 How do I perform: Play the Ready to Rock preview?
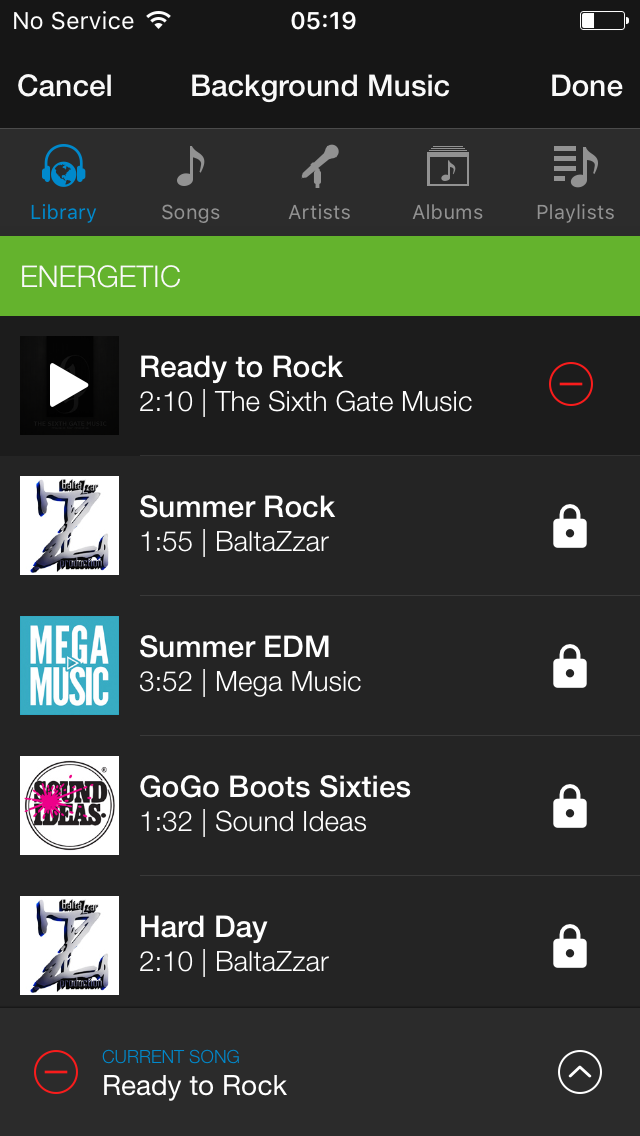pyautogui.click(x=69, y=386)
